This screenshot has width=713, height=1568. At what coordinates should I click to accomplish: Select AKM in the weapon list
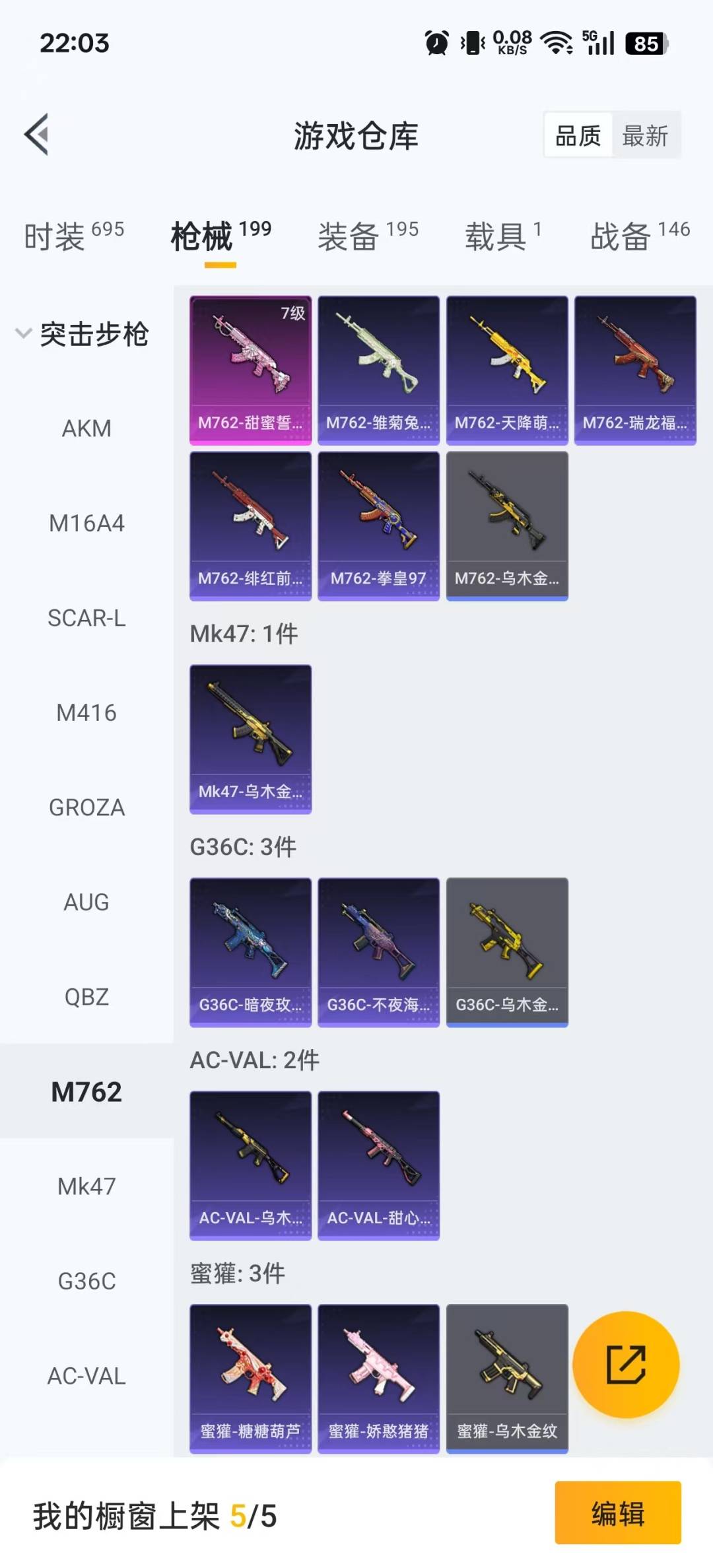pos(86,428)
